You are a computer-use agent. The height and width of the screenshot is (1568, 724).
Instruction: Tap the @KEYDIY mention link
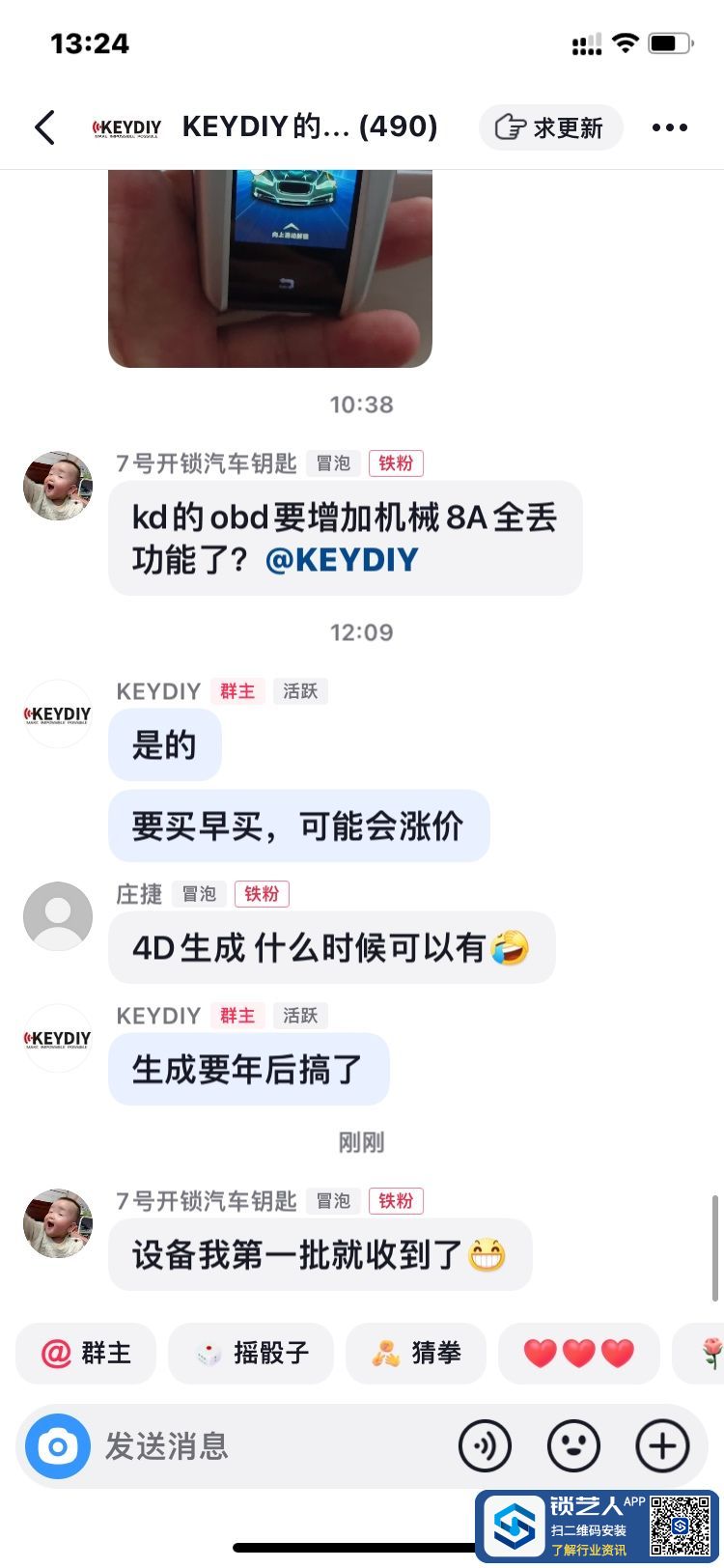(x=342, y=560)
